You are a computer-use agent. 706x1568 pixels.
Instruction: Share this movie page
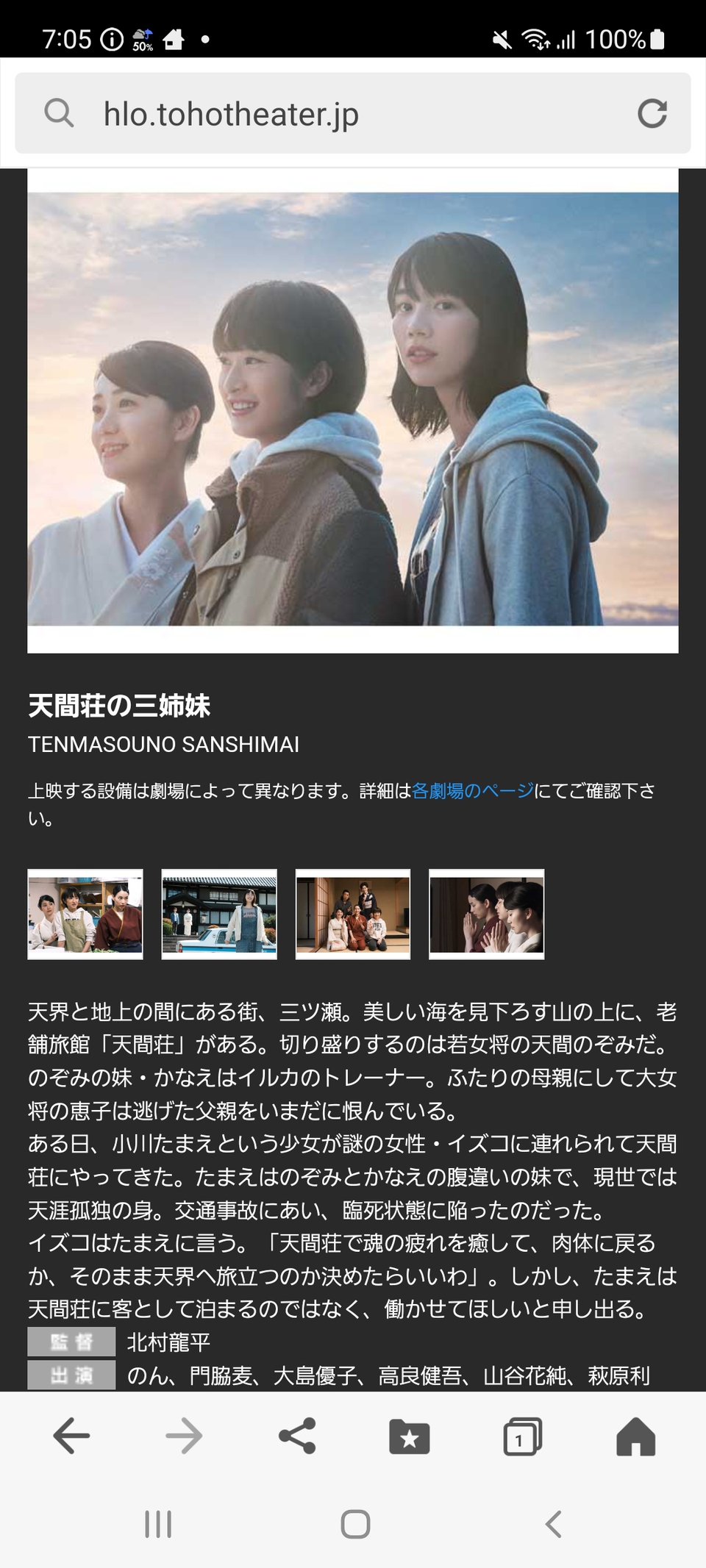(x=297, y=1436)
